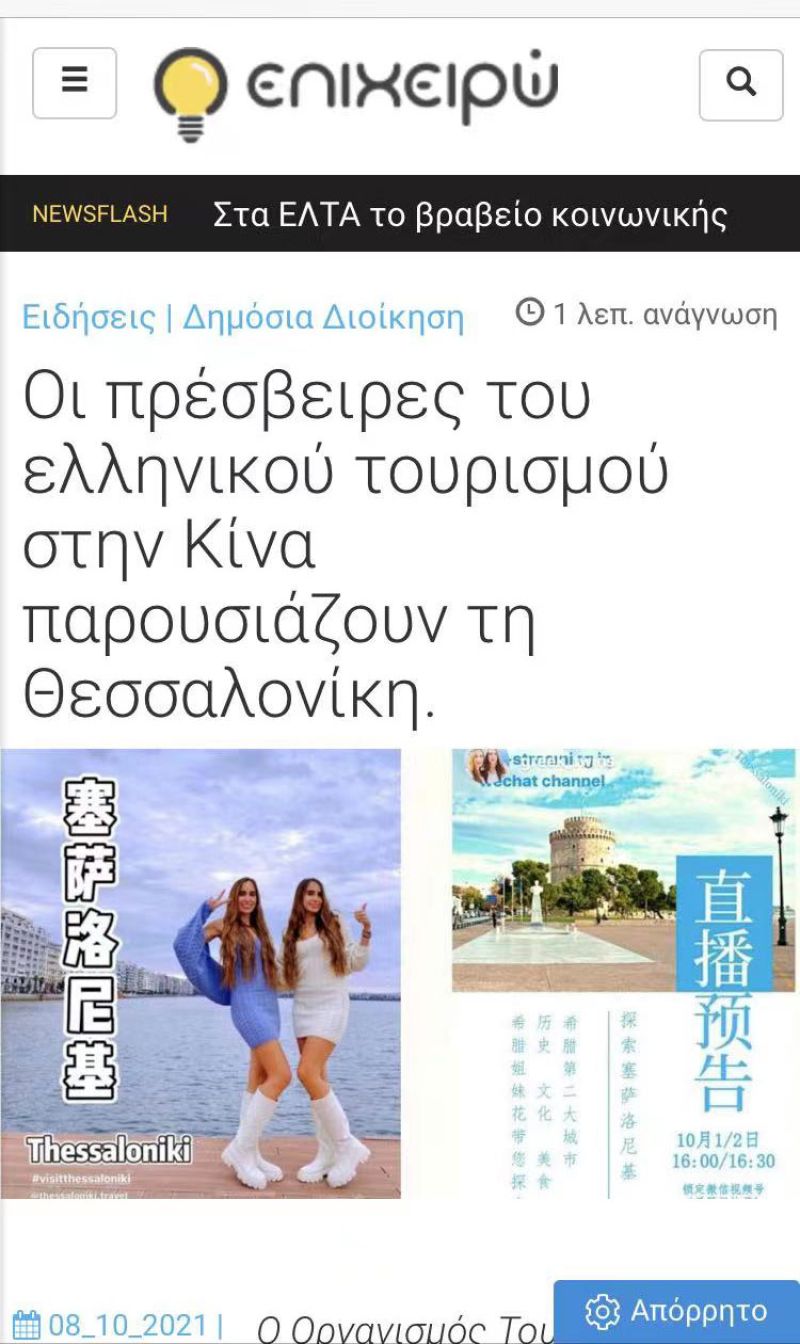
Task: Open the Απόρρητο privacy settings button
Action: tap(677, 1311)
